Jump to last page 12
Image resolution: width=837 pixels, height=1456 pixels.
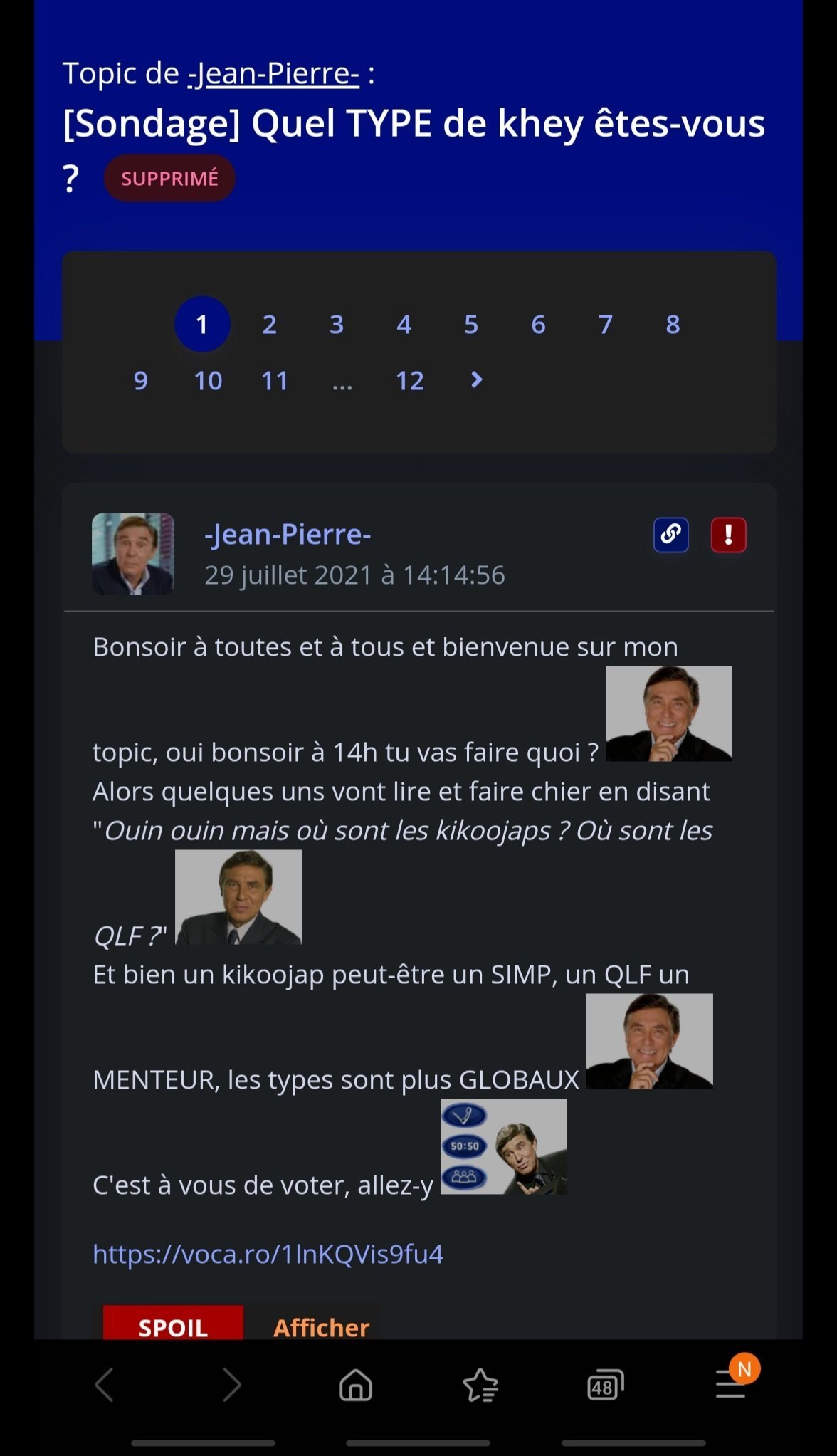[x=410, y=381]
